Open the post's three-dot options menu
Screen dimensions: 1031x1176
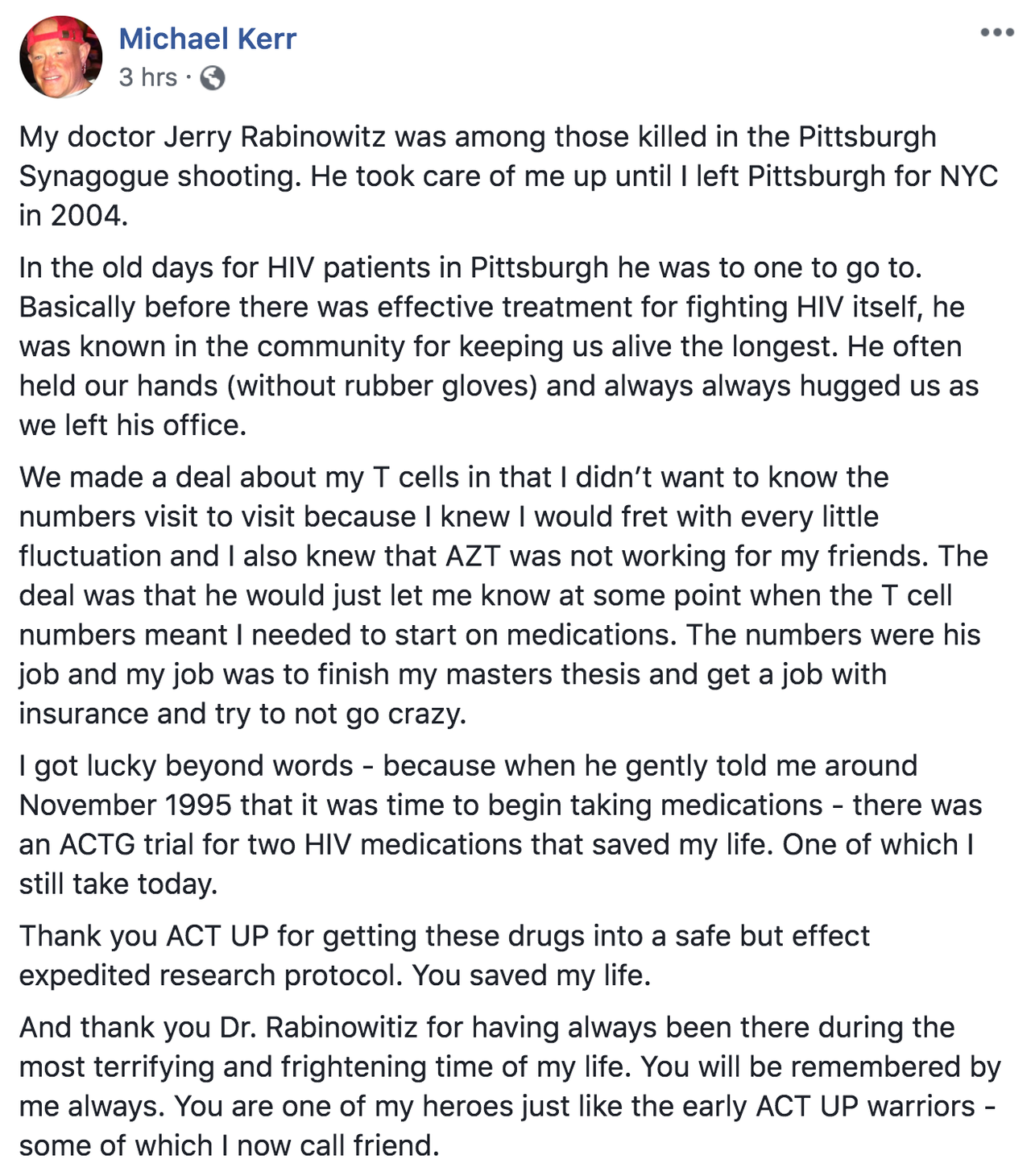996,33
